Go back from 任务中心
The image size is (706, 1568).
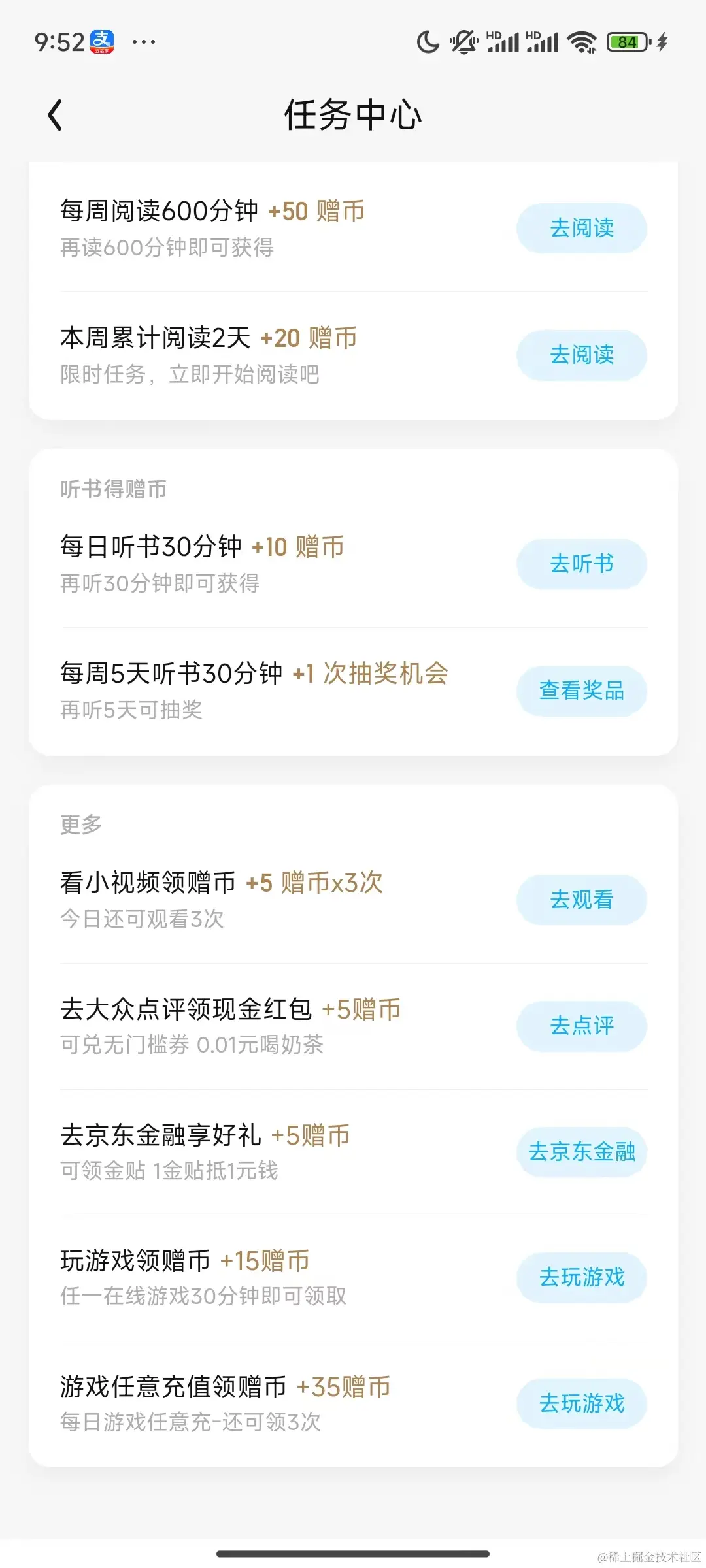click(56, 116)
